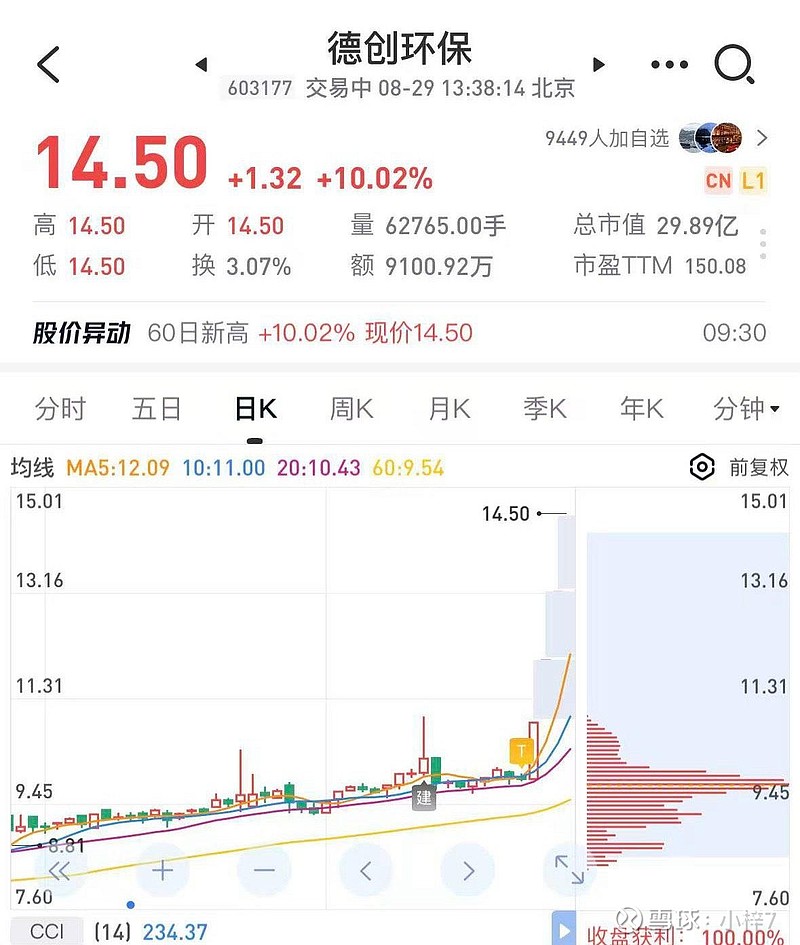Open the 前复权 adjustment settings
This screenshot has width=800, height=945.
(739, 467)
